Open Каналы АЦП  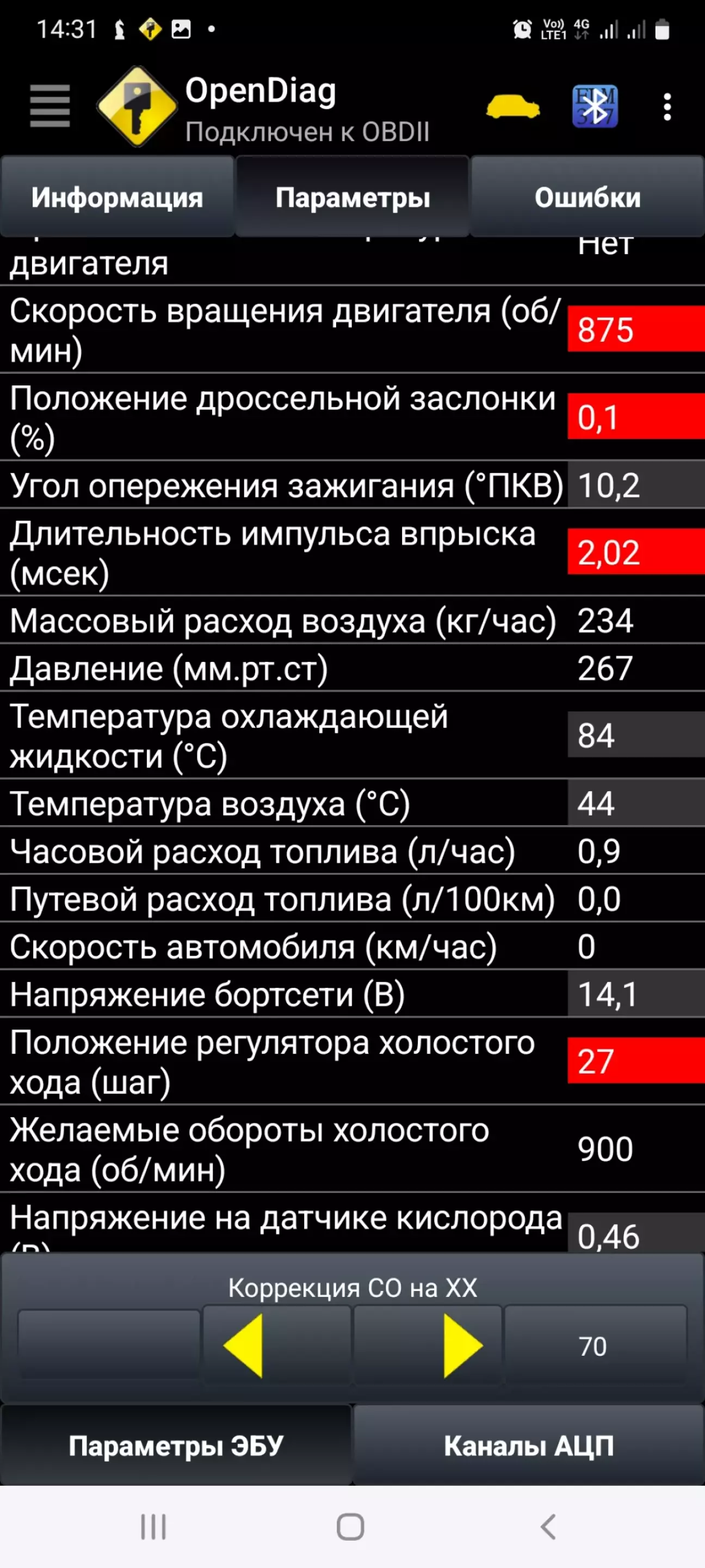[529, 1445]
